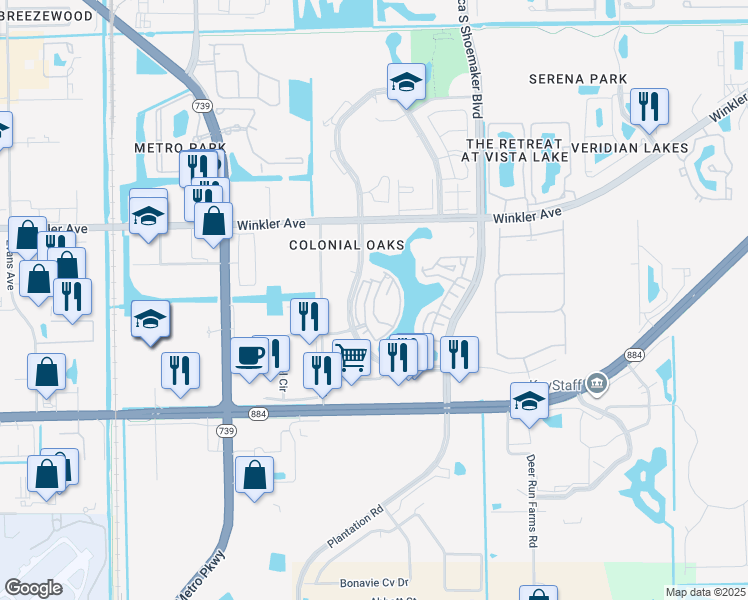Open the shopping bag marker beside Winkler Ave label

pyautogui.click(x=213, y=223)
